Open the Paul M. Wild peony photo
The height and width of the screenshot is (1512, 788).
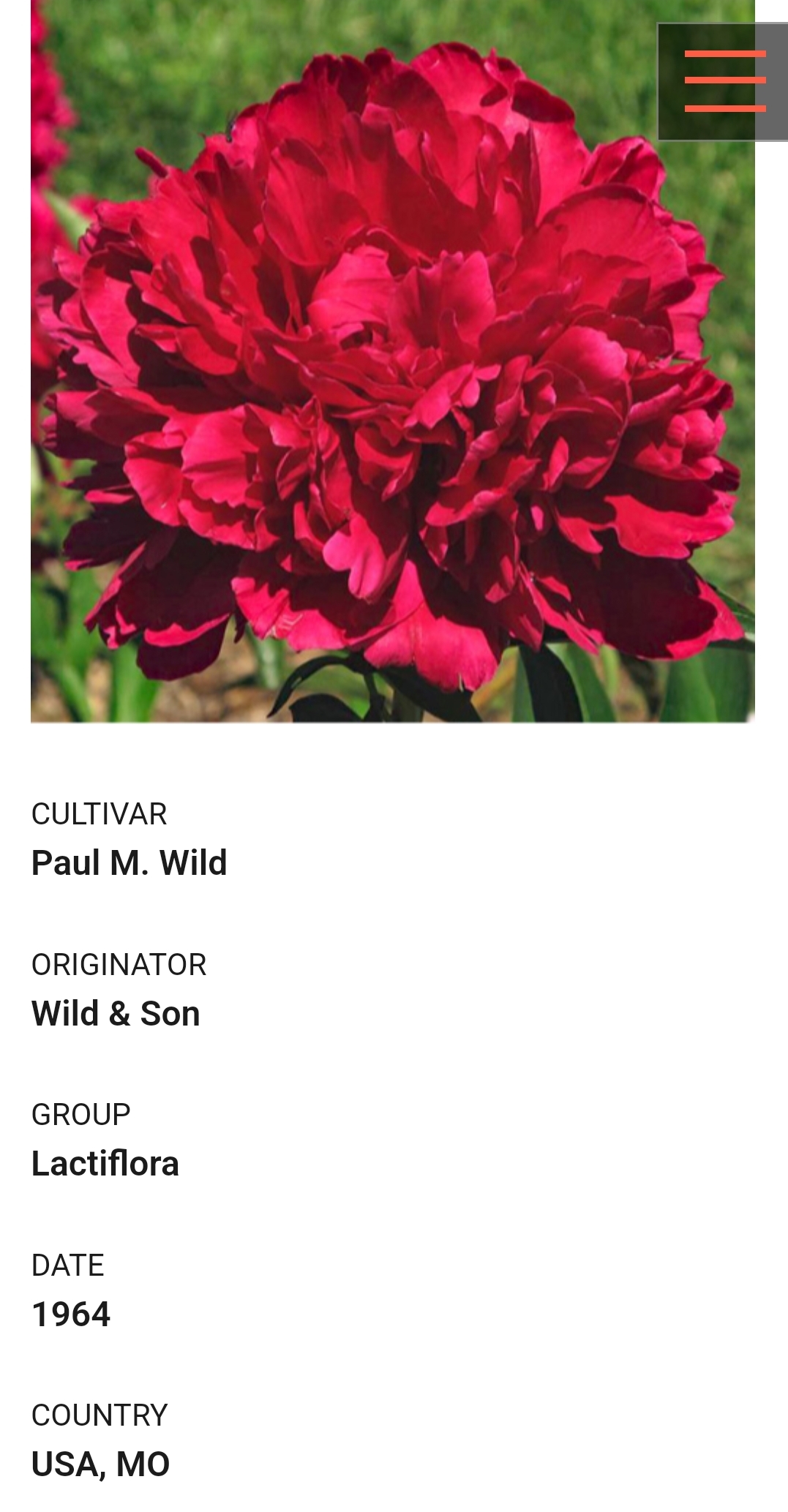(x=392, y=361)
